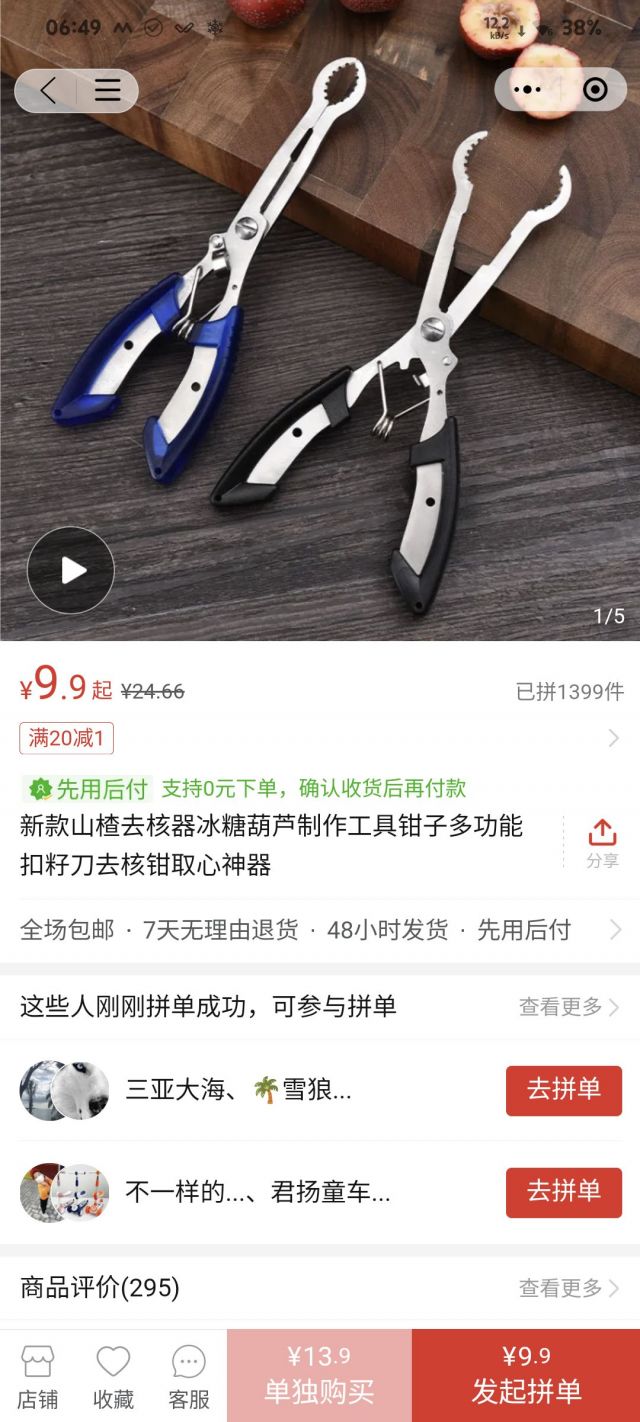Image resolution: width=640 pixels, height=1422 pixels.
Task: Go back using the top-left arrow
Action: (47, 91)
